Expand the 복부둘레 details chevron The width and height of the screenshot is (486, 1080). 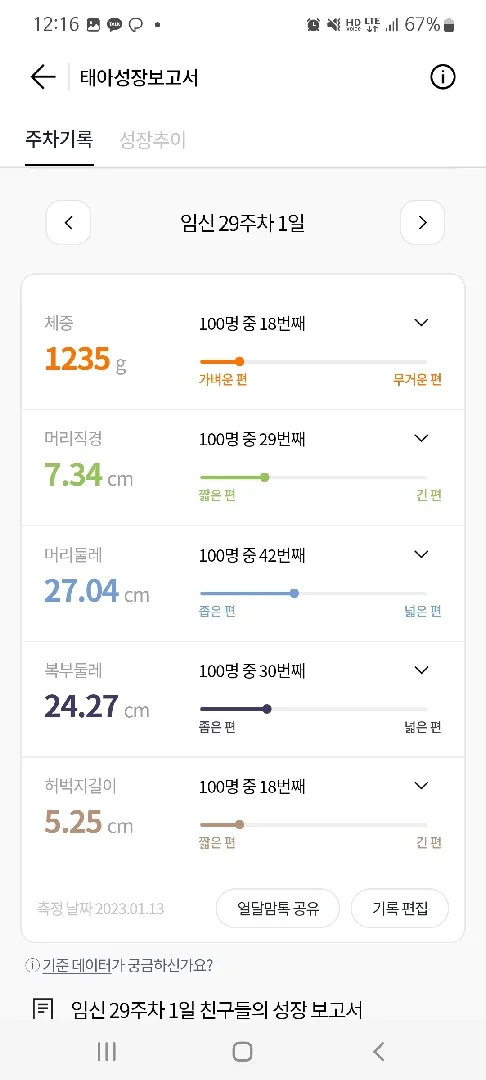click(x=421, y=669)
